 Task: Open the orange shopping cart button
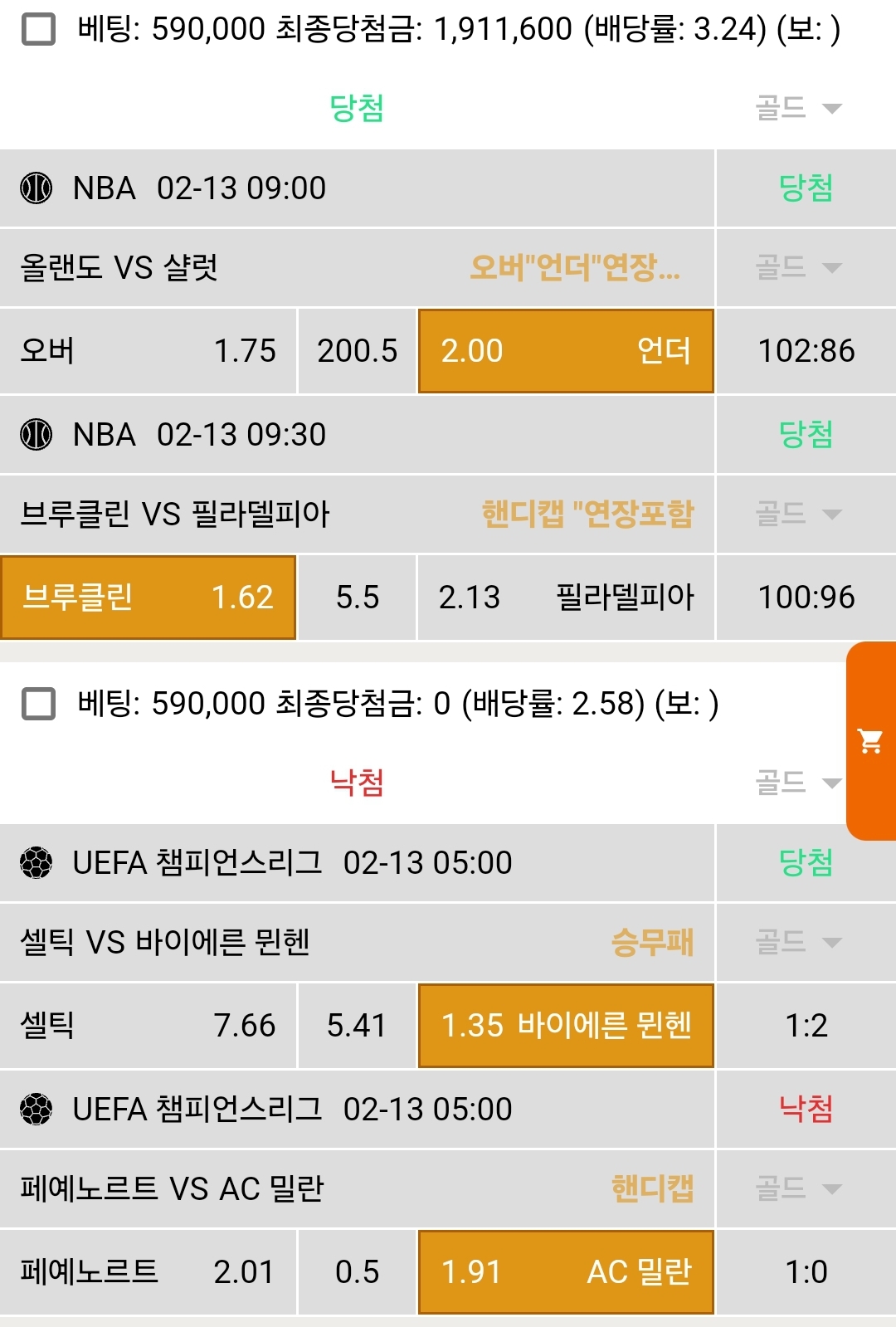[870, 740]
